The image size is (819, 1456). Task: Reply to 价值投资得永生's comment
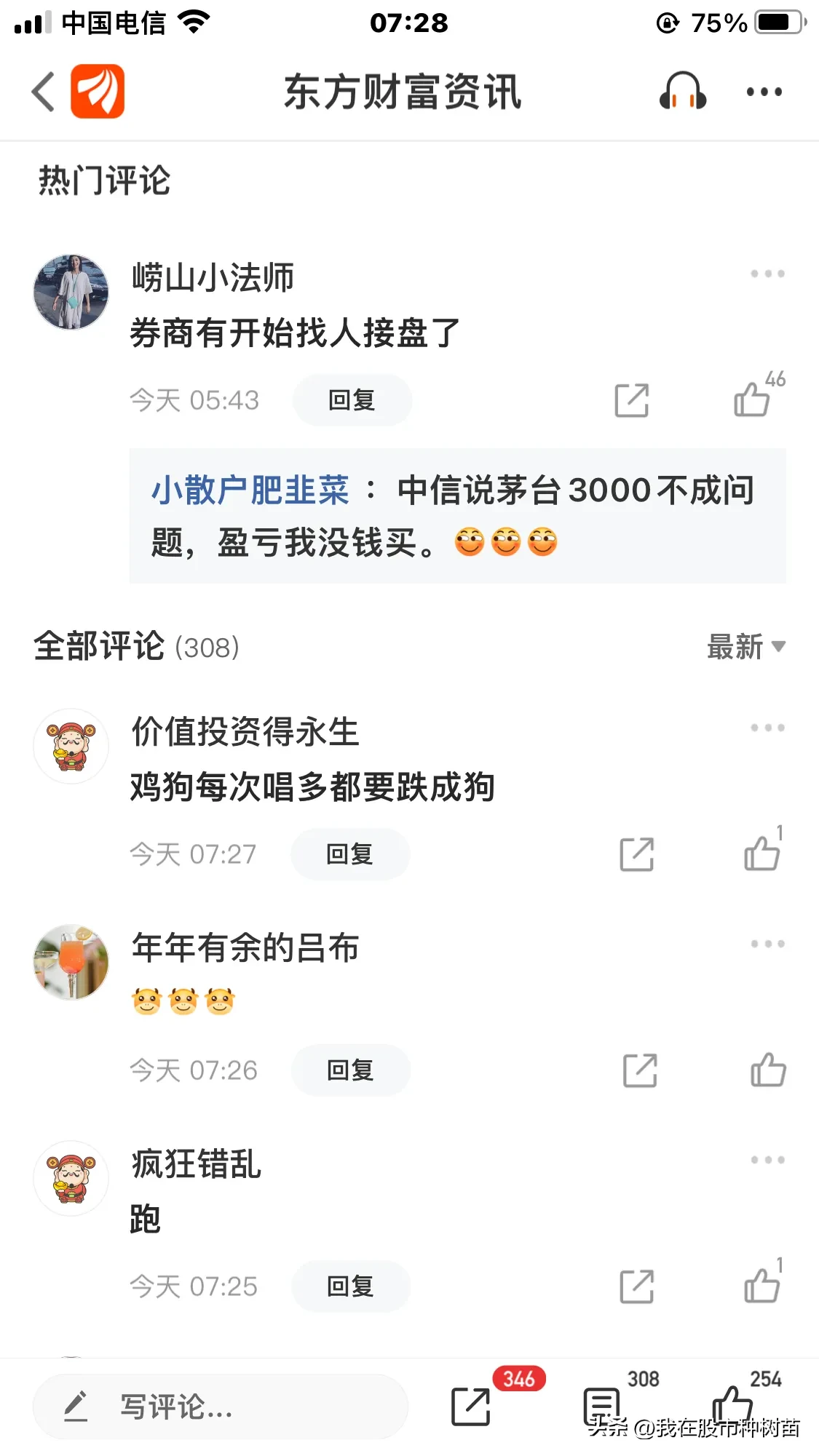pyautogui.click(x=350, y=854)
